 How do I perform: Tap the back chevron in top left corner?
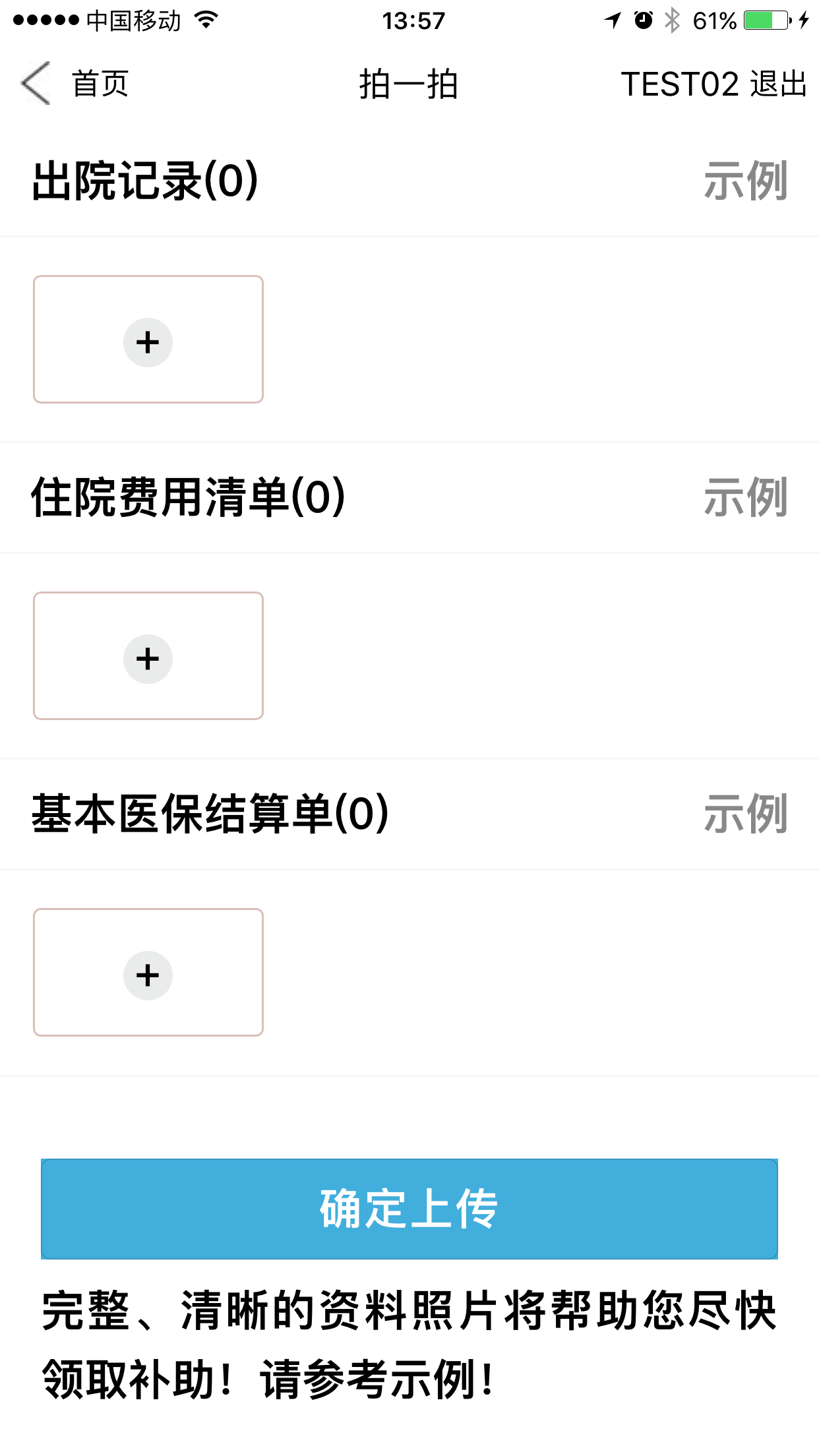34,84
